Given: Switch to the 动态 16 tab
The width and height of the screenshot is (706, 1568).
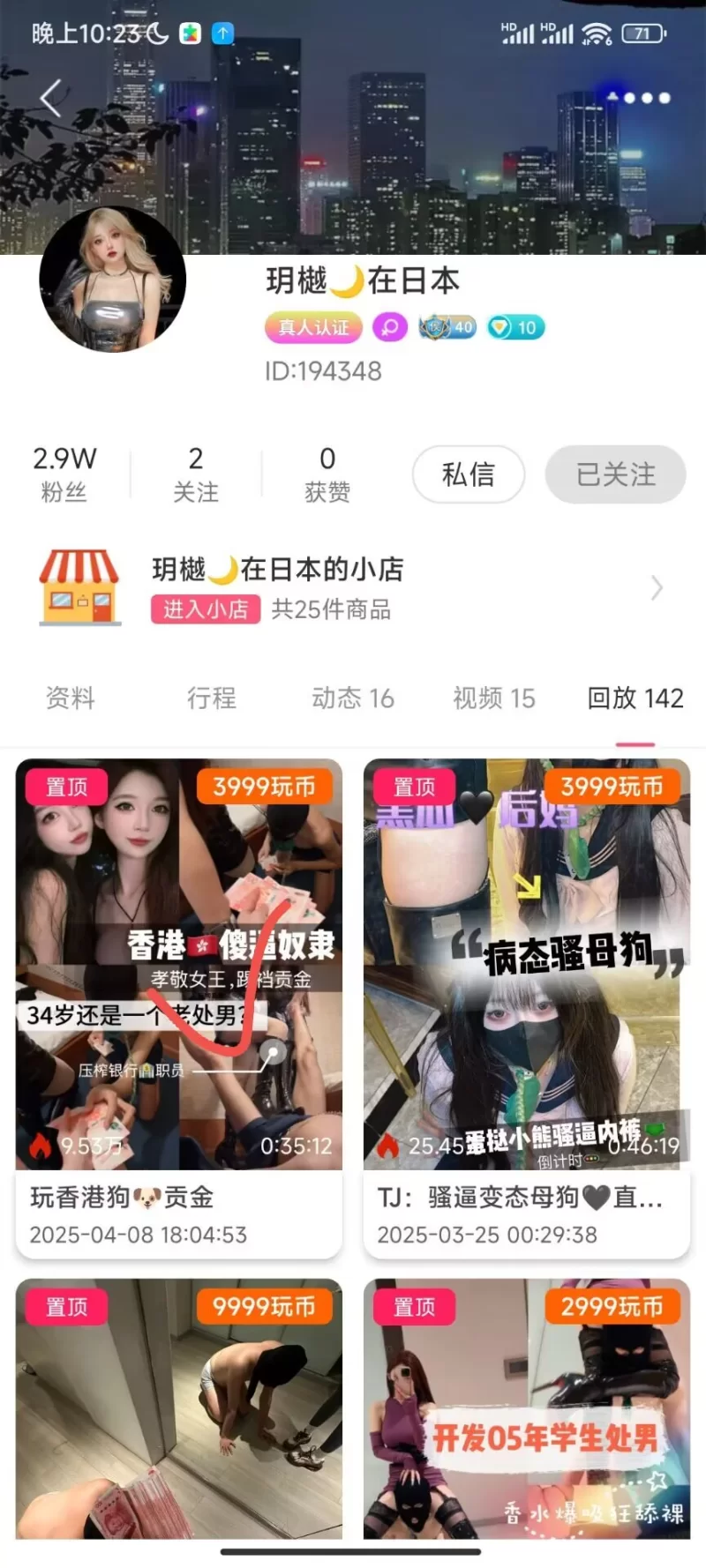Looking at the screenshot, I should [x=353, y=698].
